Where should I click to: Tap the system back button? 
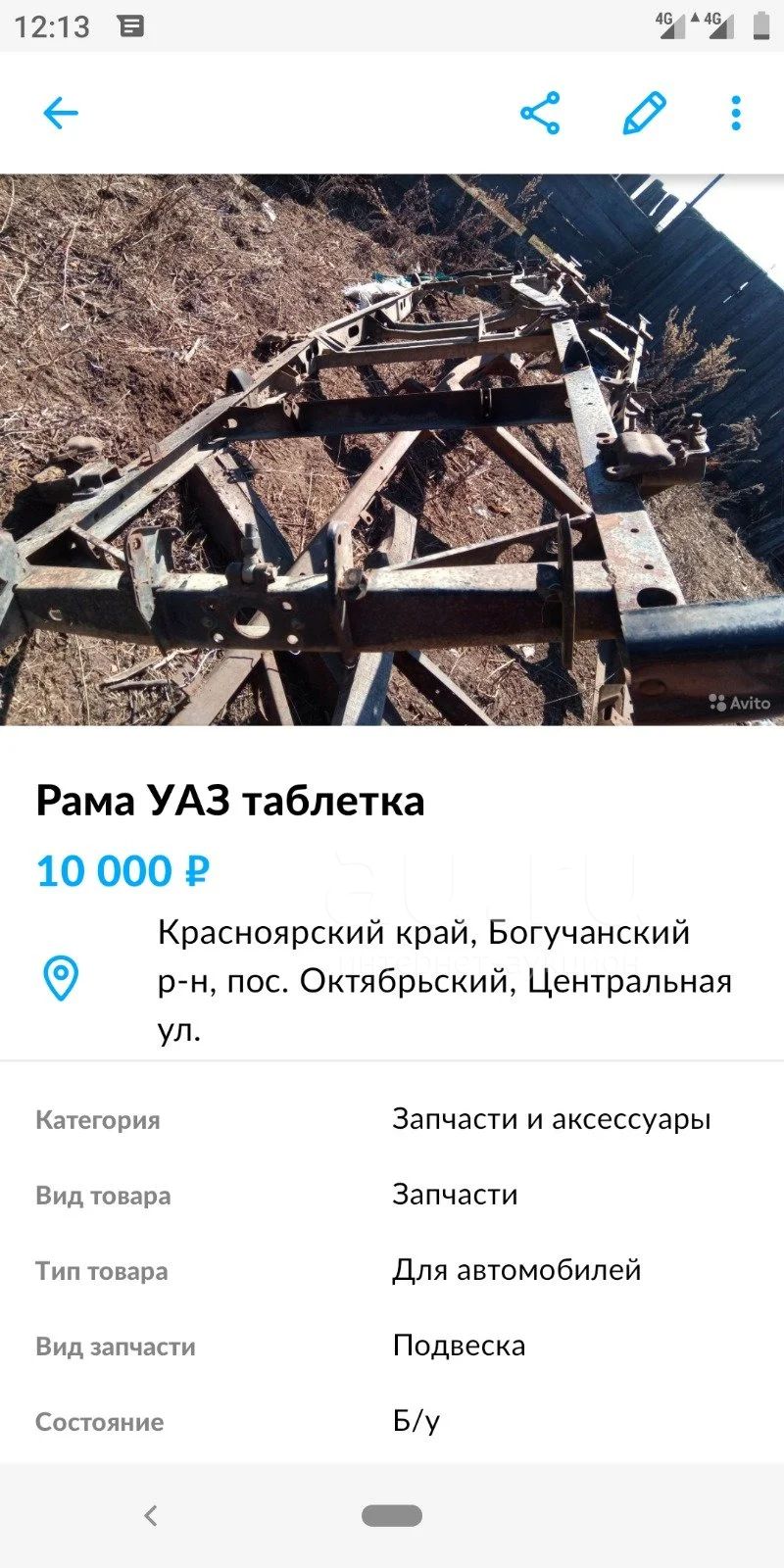[151, 1515]
